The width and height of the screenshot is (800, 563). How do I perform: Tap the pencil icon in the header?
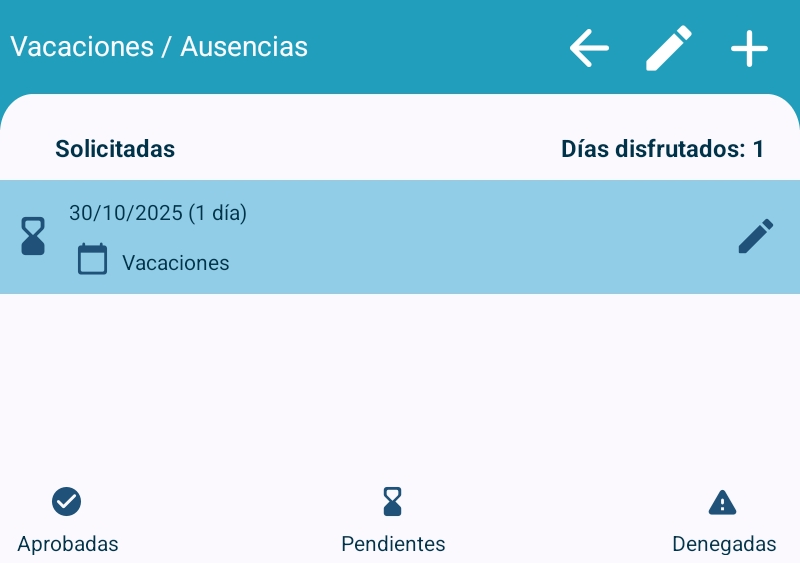click(x=669, y=48)
